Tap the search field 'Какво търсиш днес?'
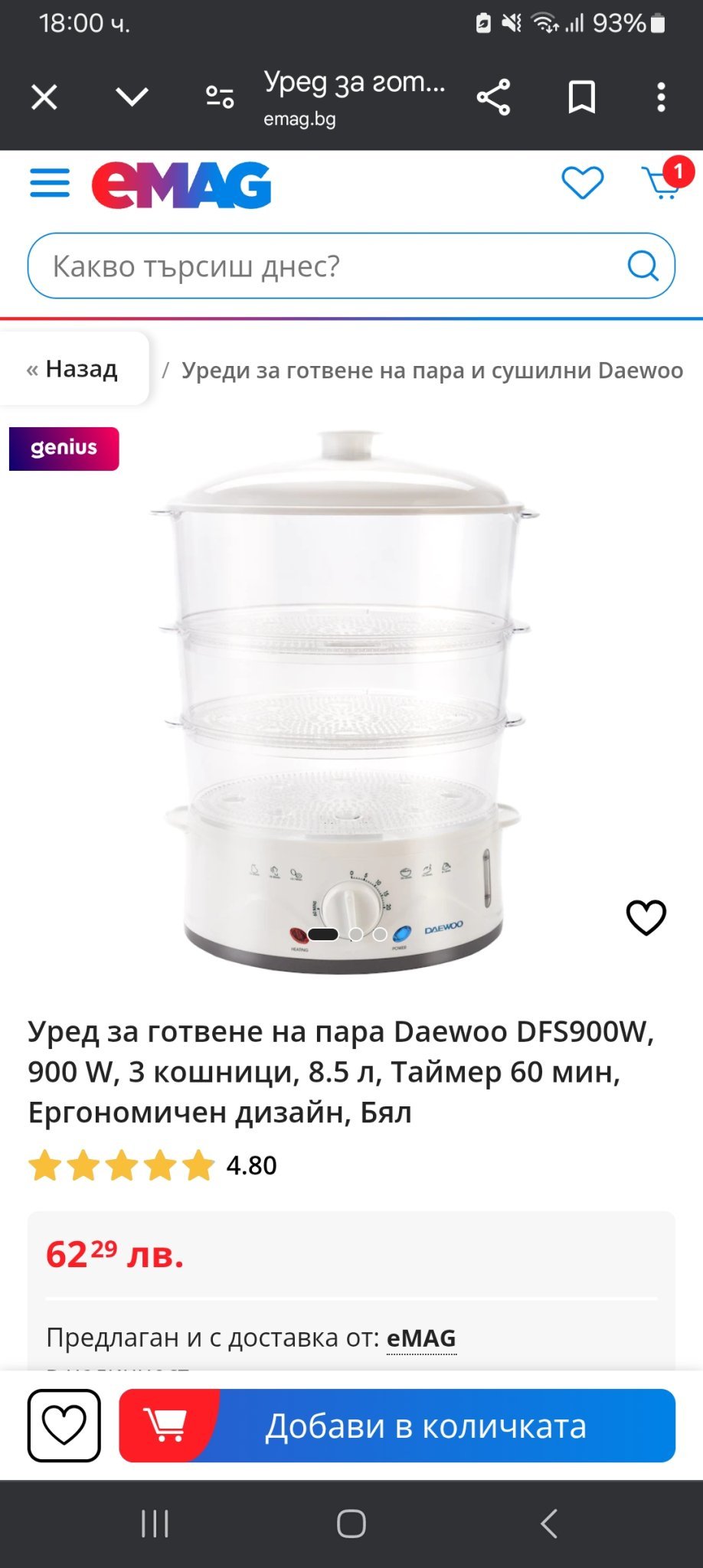 click(x=322, y=266)
